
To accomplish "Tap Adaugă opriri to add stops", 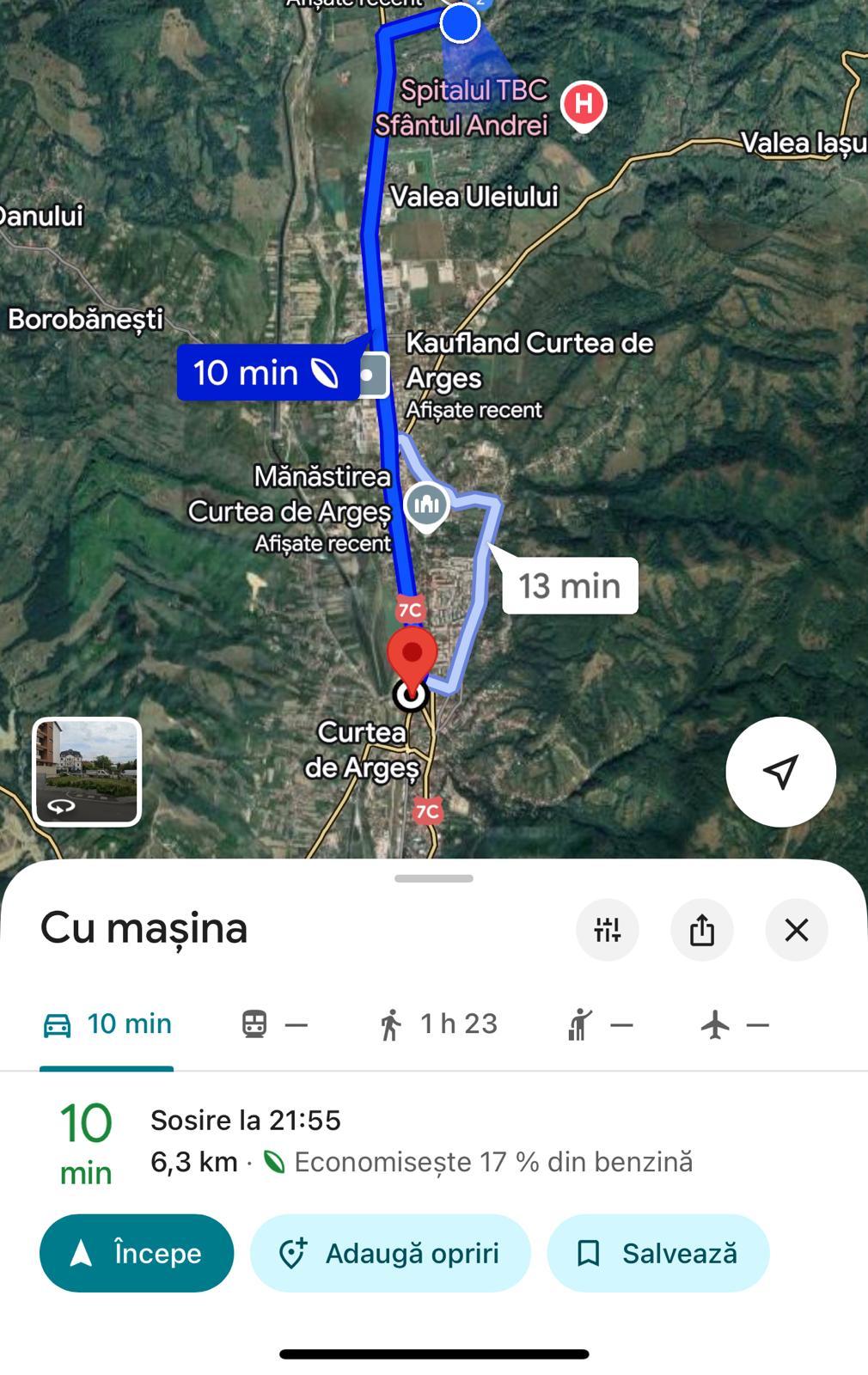I will 390,1253.
